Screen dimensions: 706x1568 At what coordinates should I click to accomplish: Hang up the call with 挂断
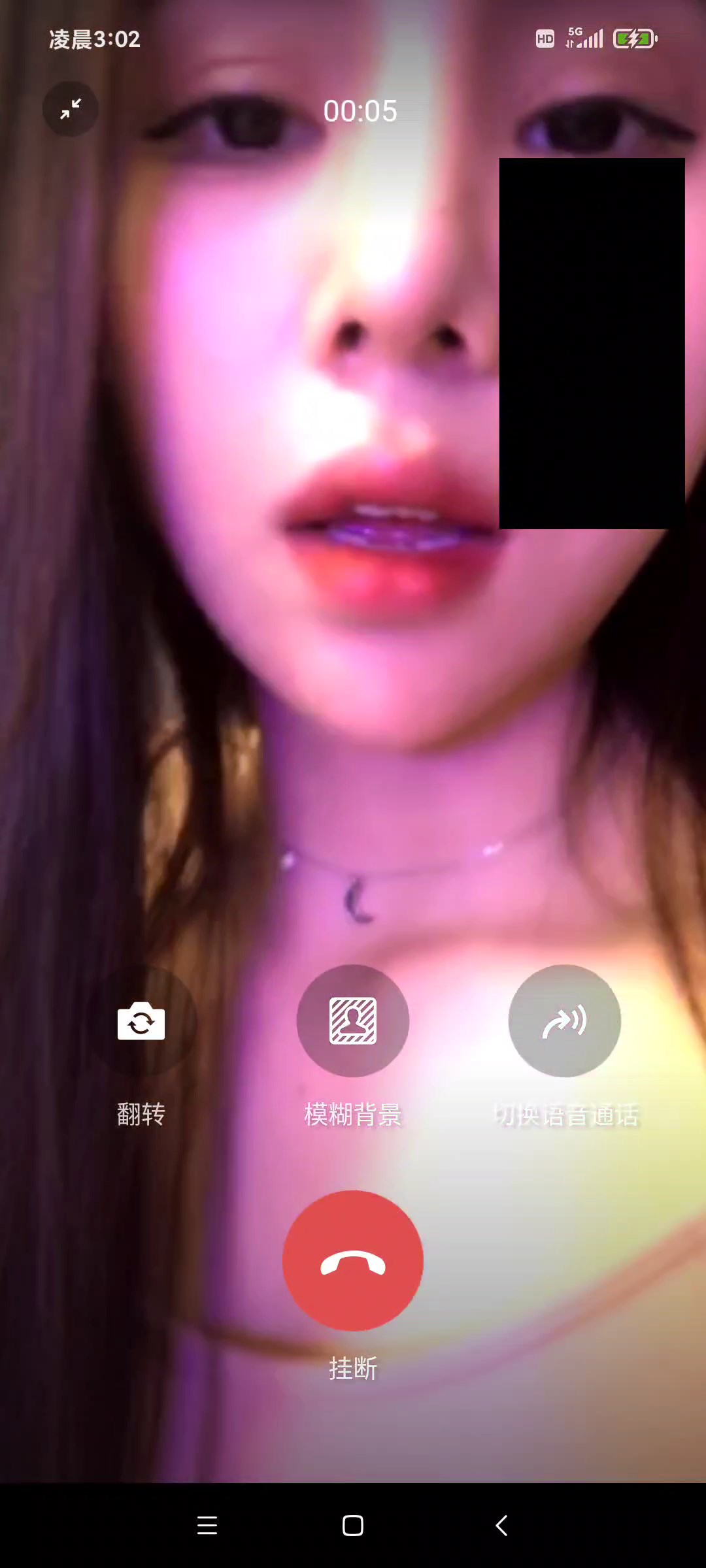353,1261
